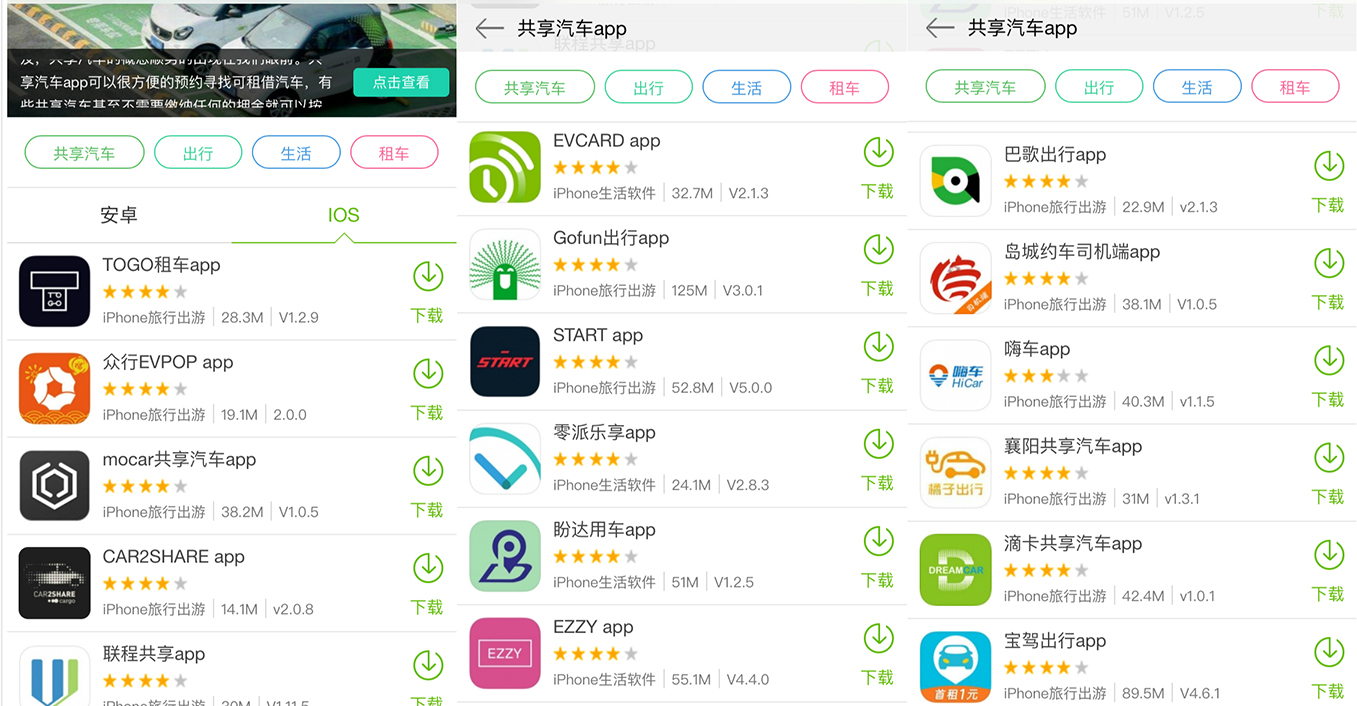Open 岛城约车司机端app details
This screenshot has height=706, width=1357.
(1082, 253)
